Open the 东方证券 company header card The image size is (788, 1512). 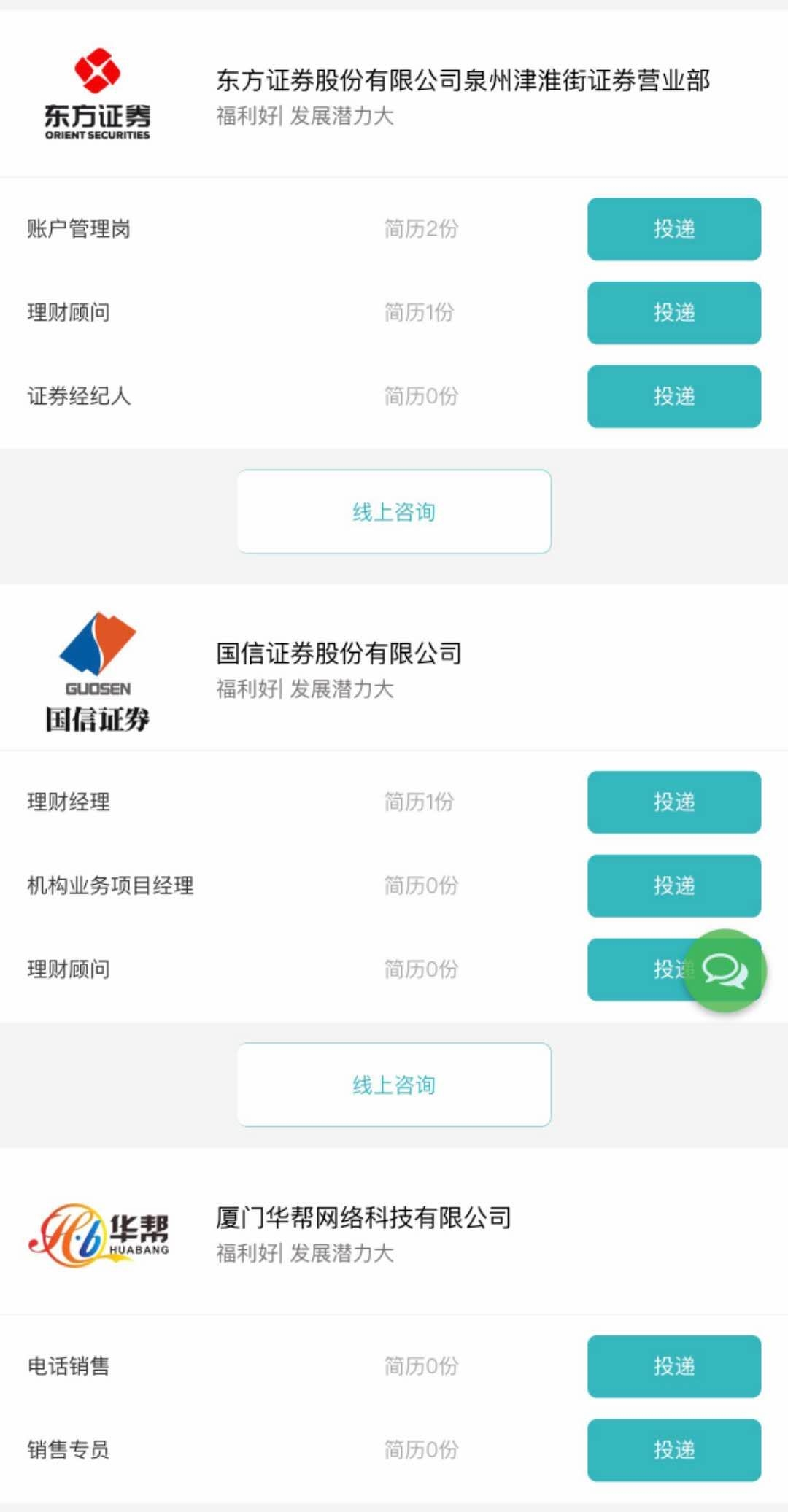[394, 93]
